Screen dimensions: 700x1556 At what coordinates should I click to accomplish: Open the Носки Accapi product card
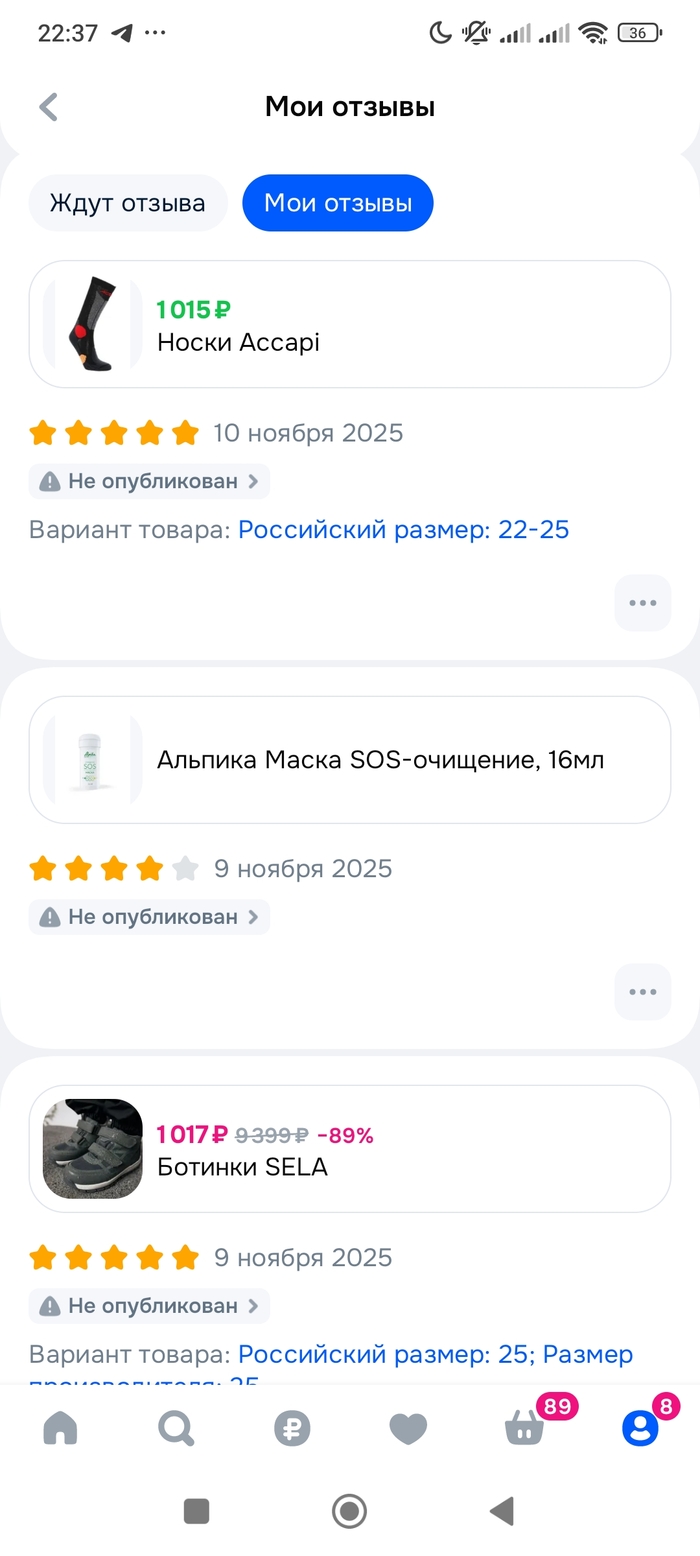(350, 324)
